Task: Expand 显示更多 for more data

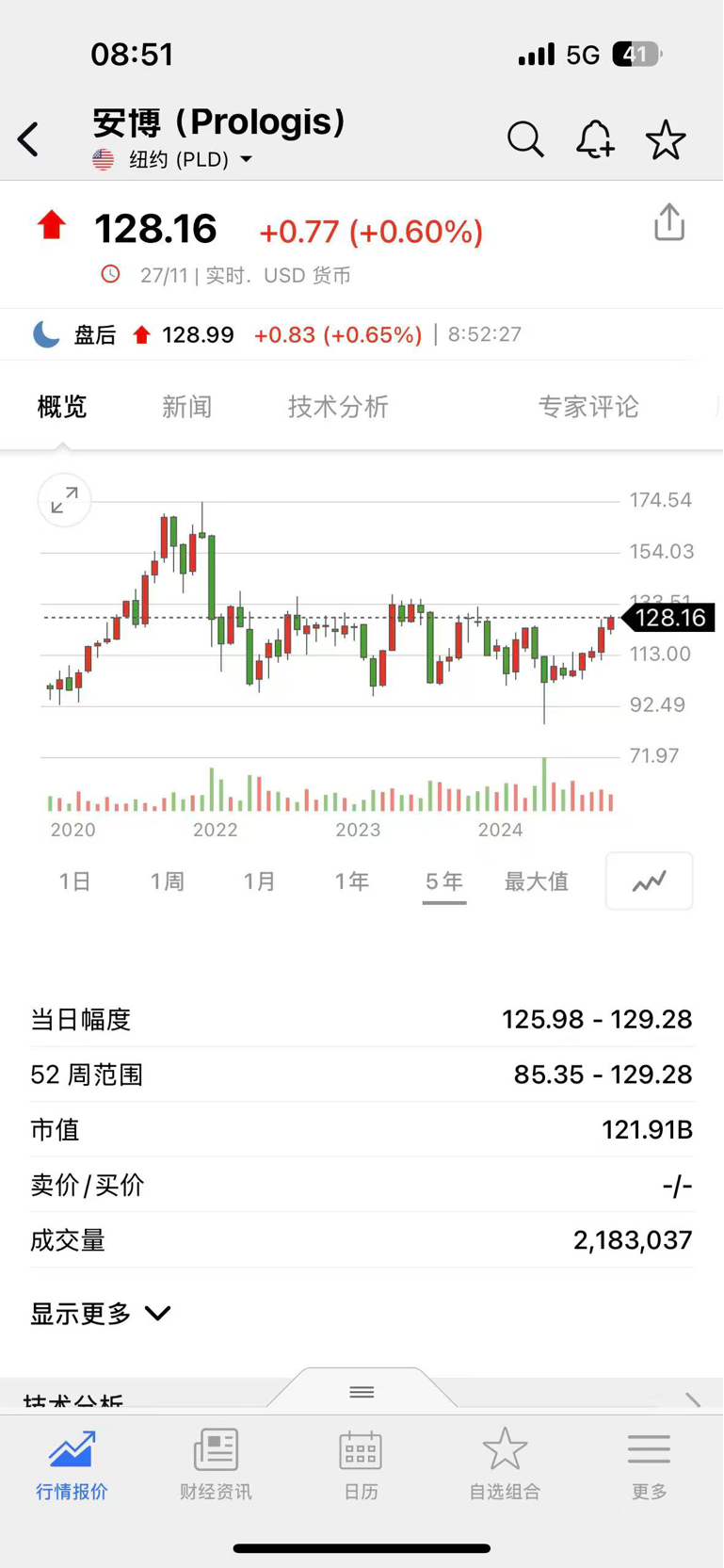Action: coord(101,1313)
